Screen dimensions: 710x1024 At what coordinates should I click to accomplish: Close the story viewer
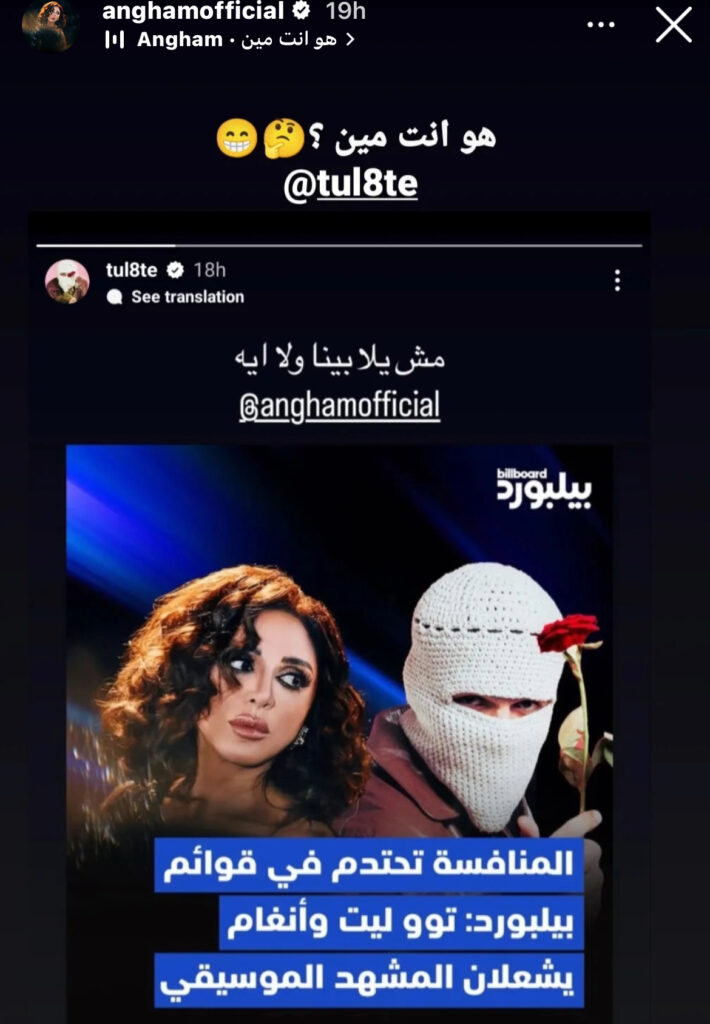[x=673, y=25]
